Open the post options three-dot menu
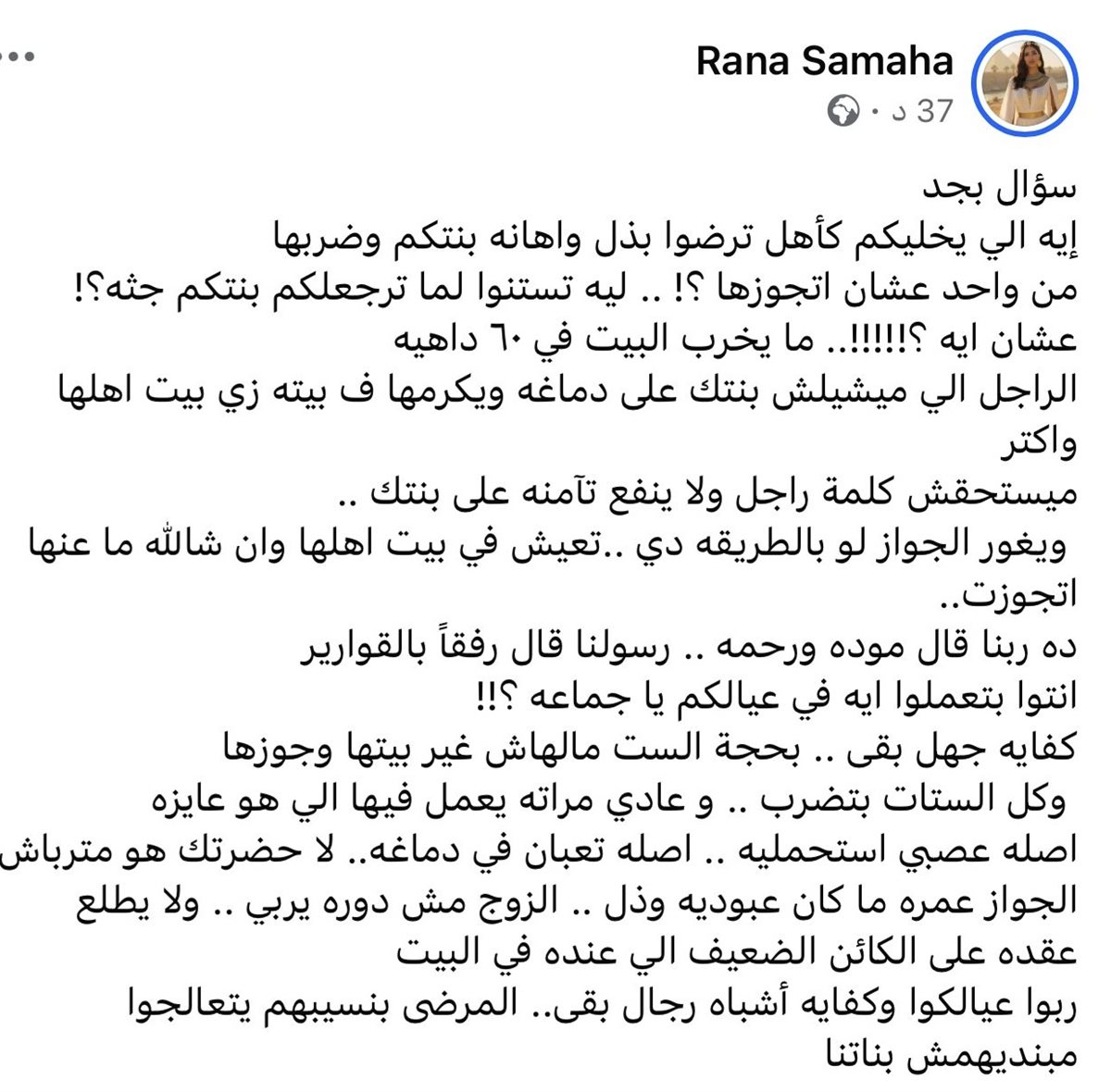The height and width of the screenshot is (1092, 1111). [17, 57]
